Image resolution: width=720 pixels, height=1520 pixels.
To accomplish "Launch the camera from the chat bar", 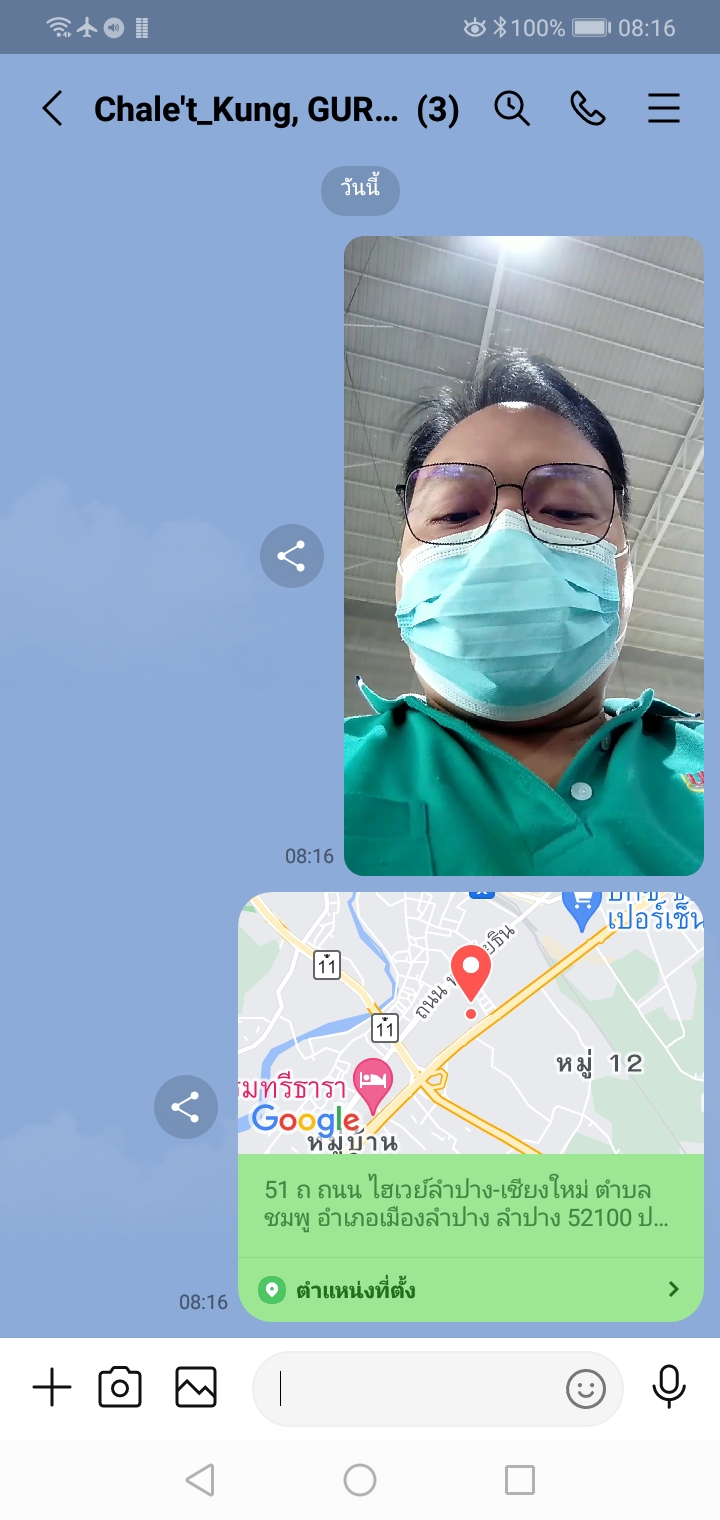I will pyautogui.click(x=120, y=1388).
